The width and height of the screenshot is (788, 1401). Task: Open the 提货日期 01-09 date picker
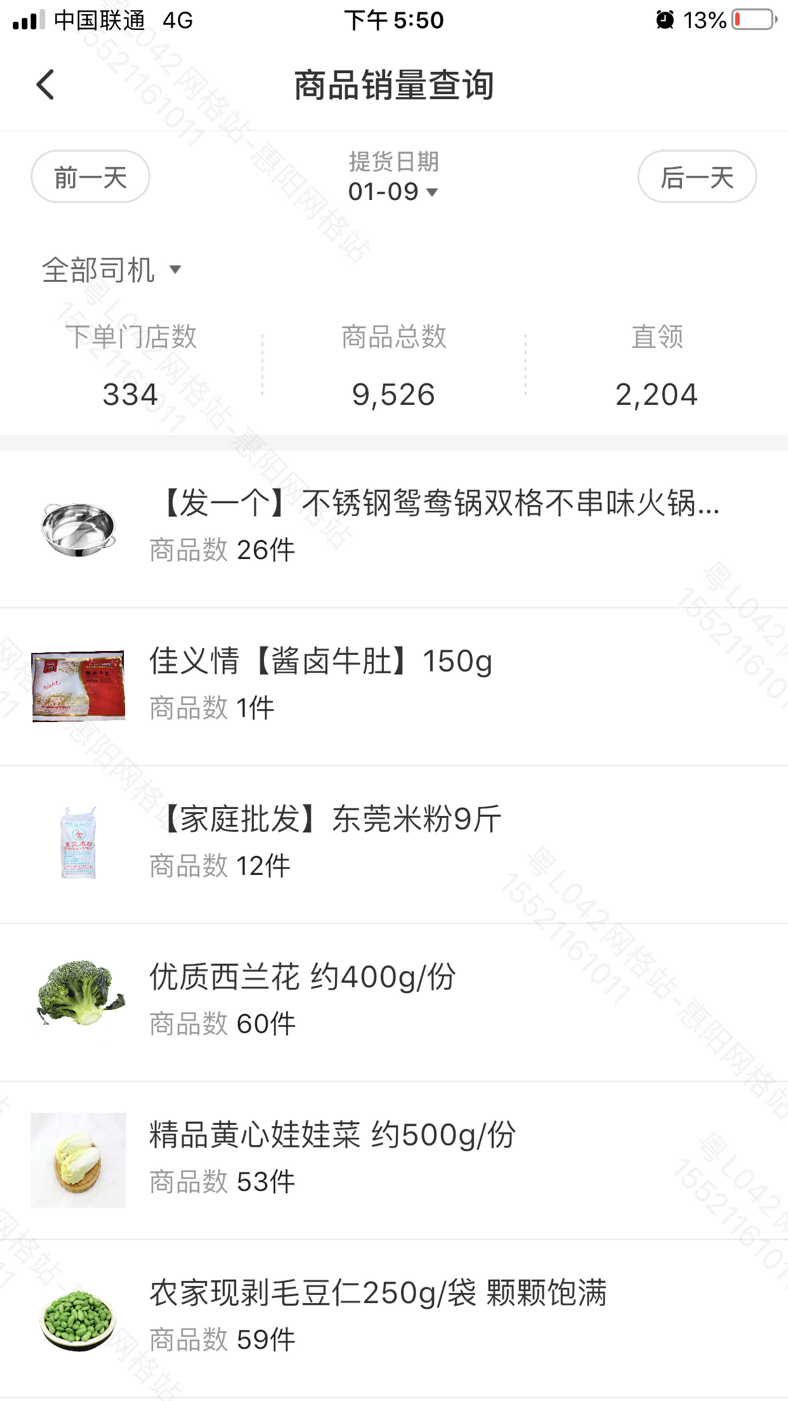click(x=393, y=177)
